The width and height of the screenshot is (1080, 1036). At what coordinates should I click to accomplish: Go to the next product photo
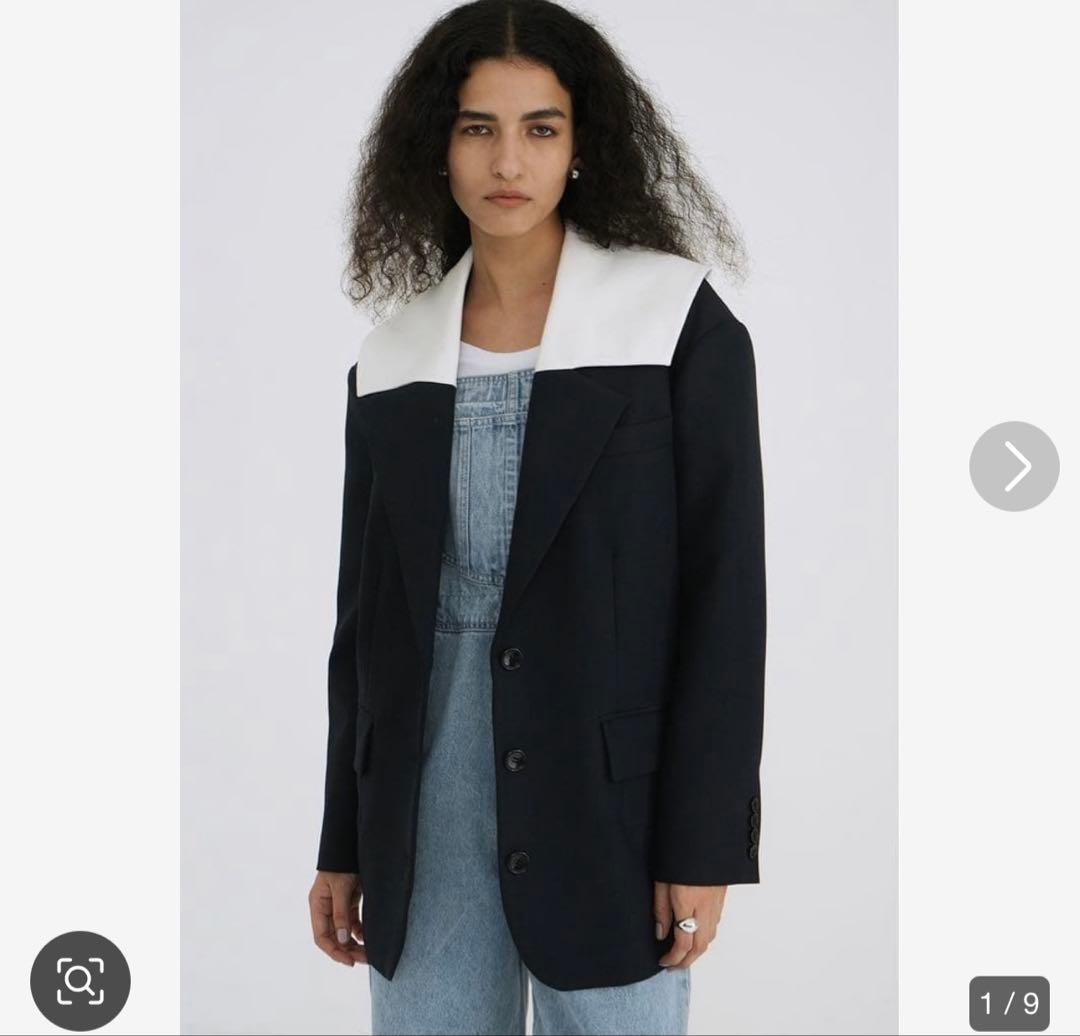1014,466
